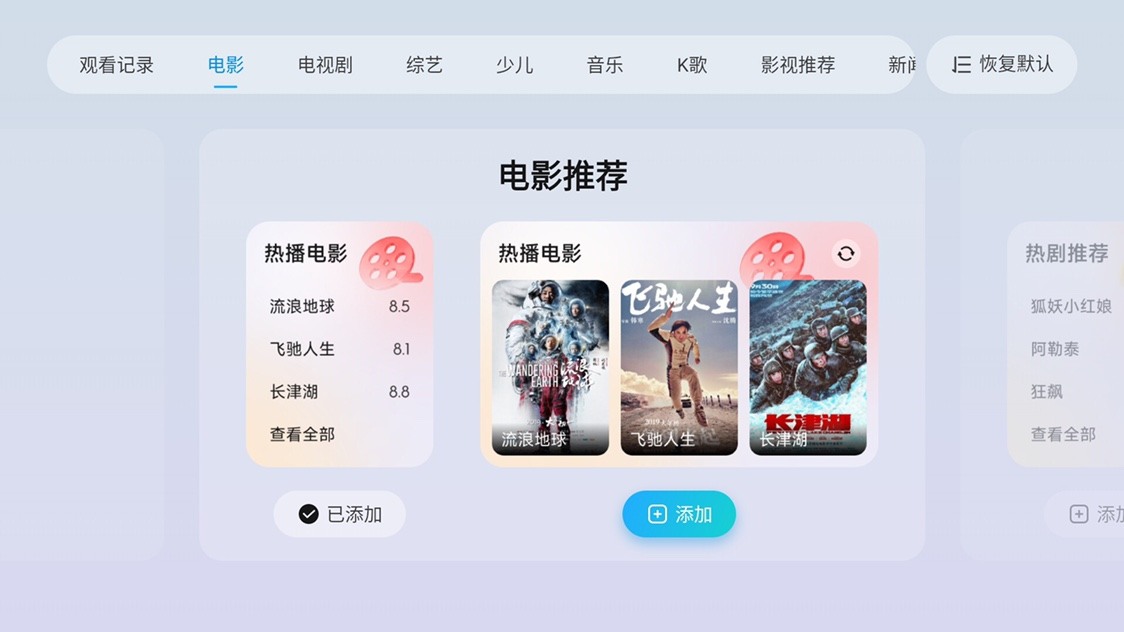Open 流浪地球 rated 8.5 in the list
Viewport: 1124px width, 632px height.
click(x=339, y=307)
